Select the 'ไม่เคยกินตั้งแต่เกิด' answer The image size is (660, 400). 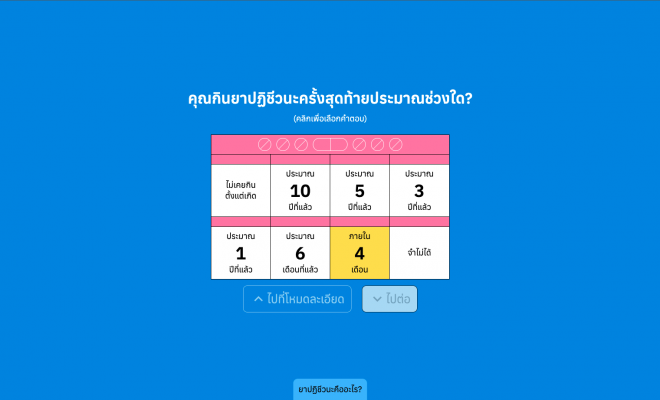point(240,190)
